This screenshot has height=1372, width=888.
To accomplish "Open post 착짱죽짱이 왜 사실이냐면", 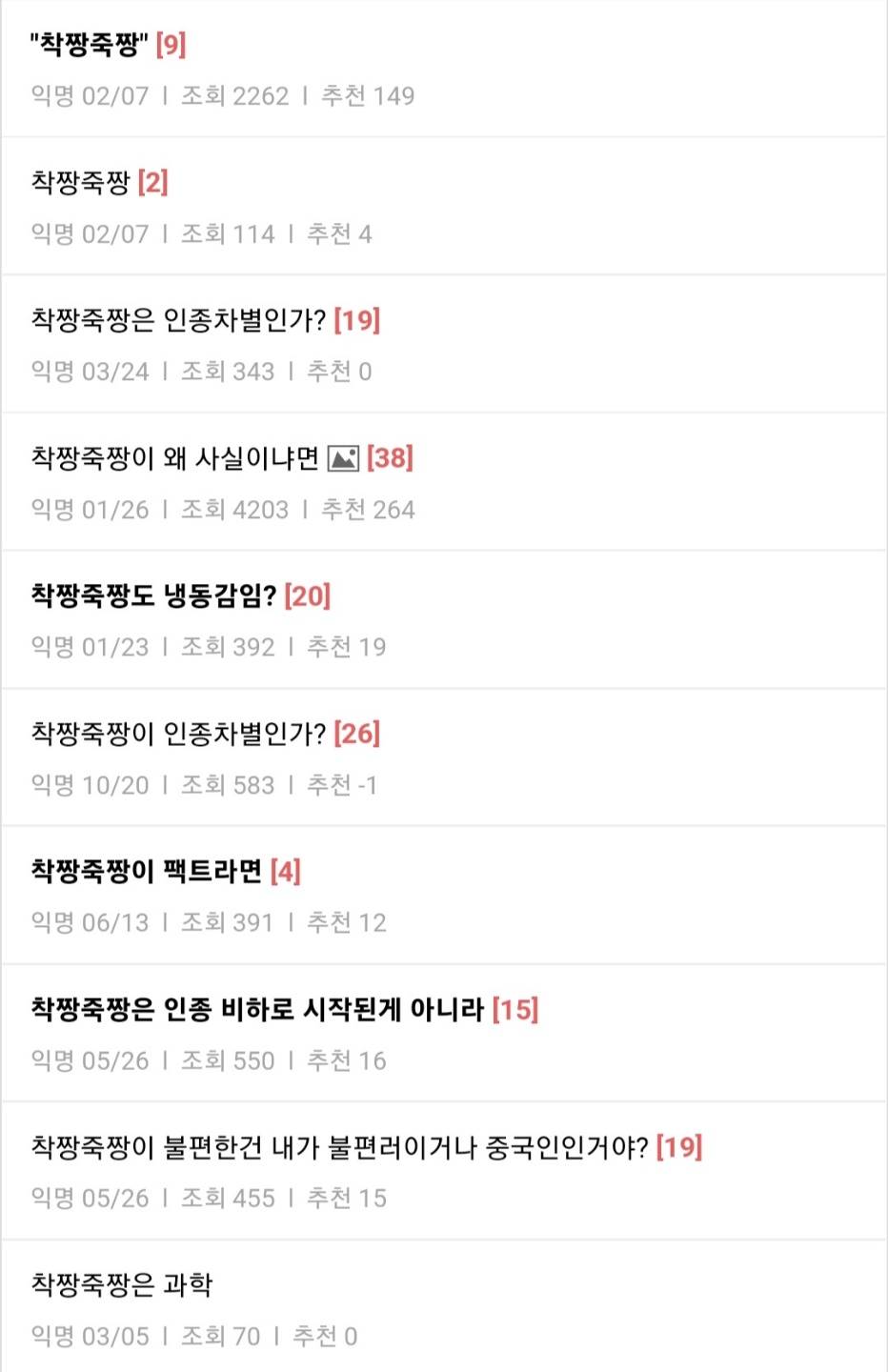I will (x=175, y=458).
